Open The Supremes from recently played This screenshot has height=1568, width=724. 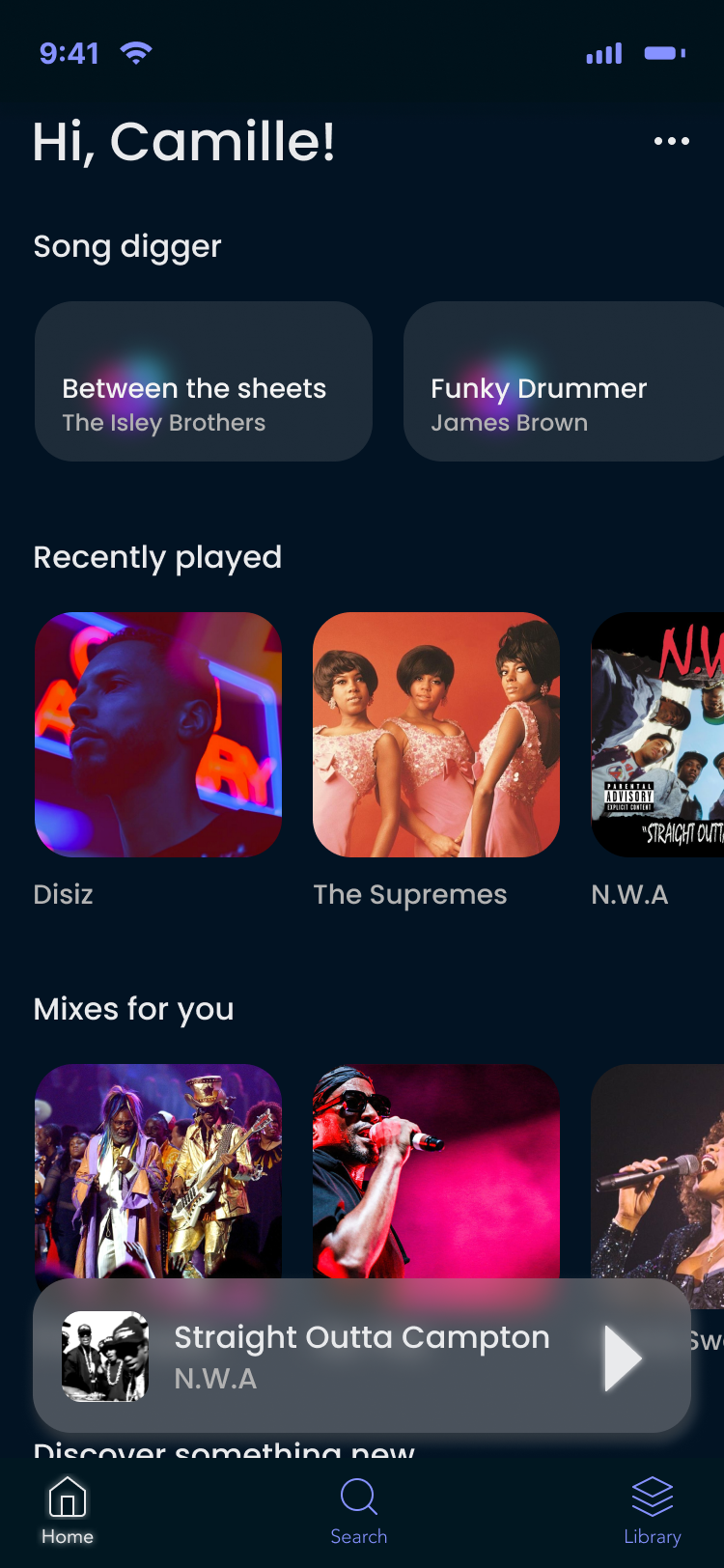pos(436,735)
